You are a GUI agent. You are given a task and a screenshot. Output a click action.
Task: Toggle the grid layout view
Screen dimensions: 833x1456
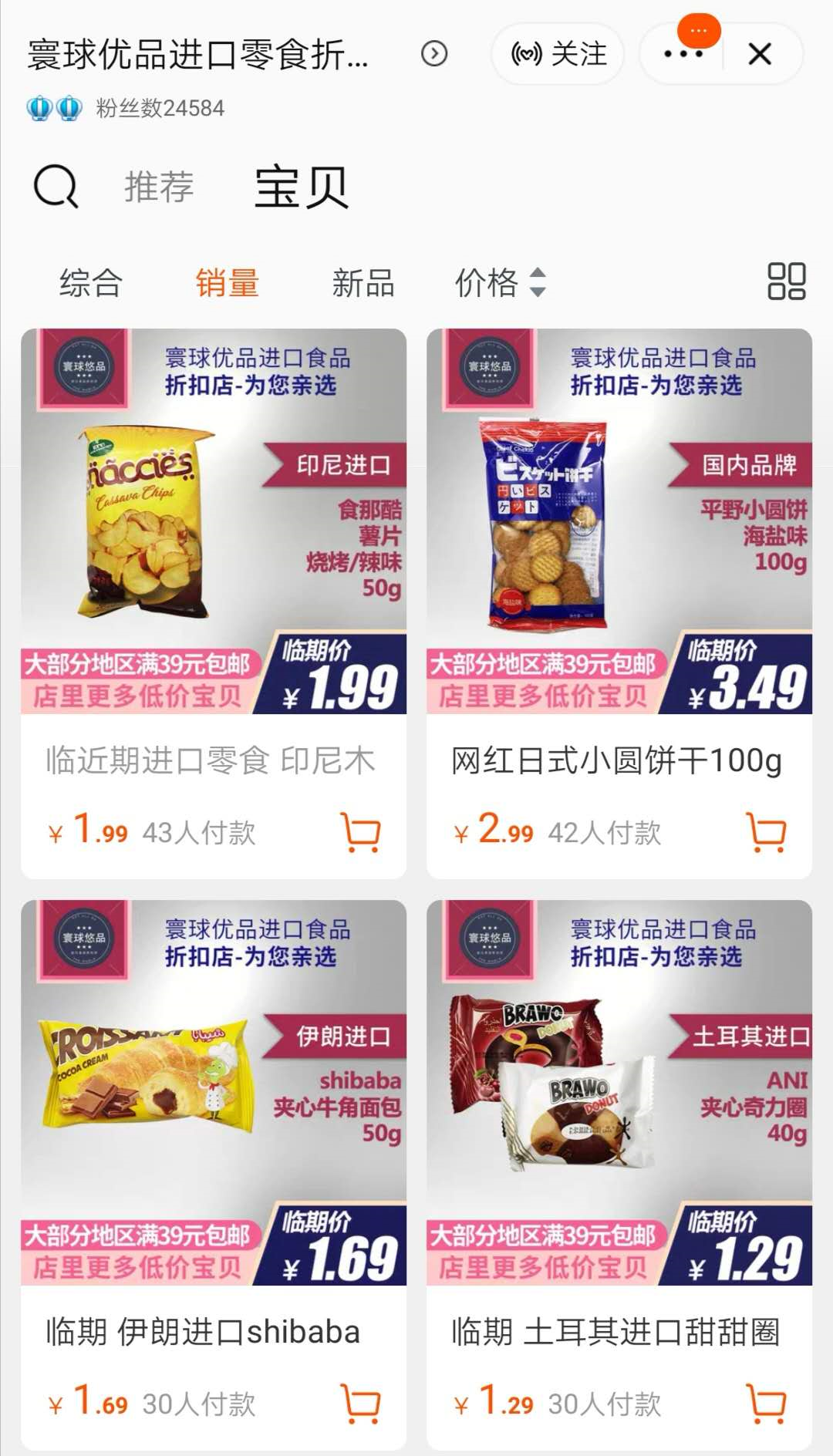click(x=786, y=281)
